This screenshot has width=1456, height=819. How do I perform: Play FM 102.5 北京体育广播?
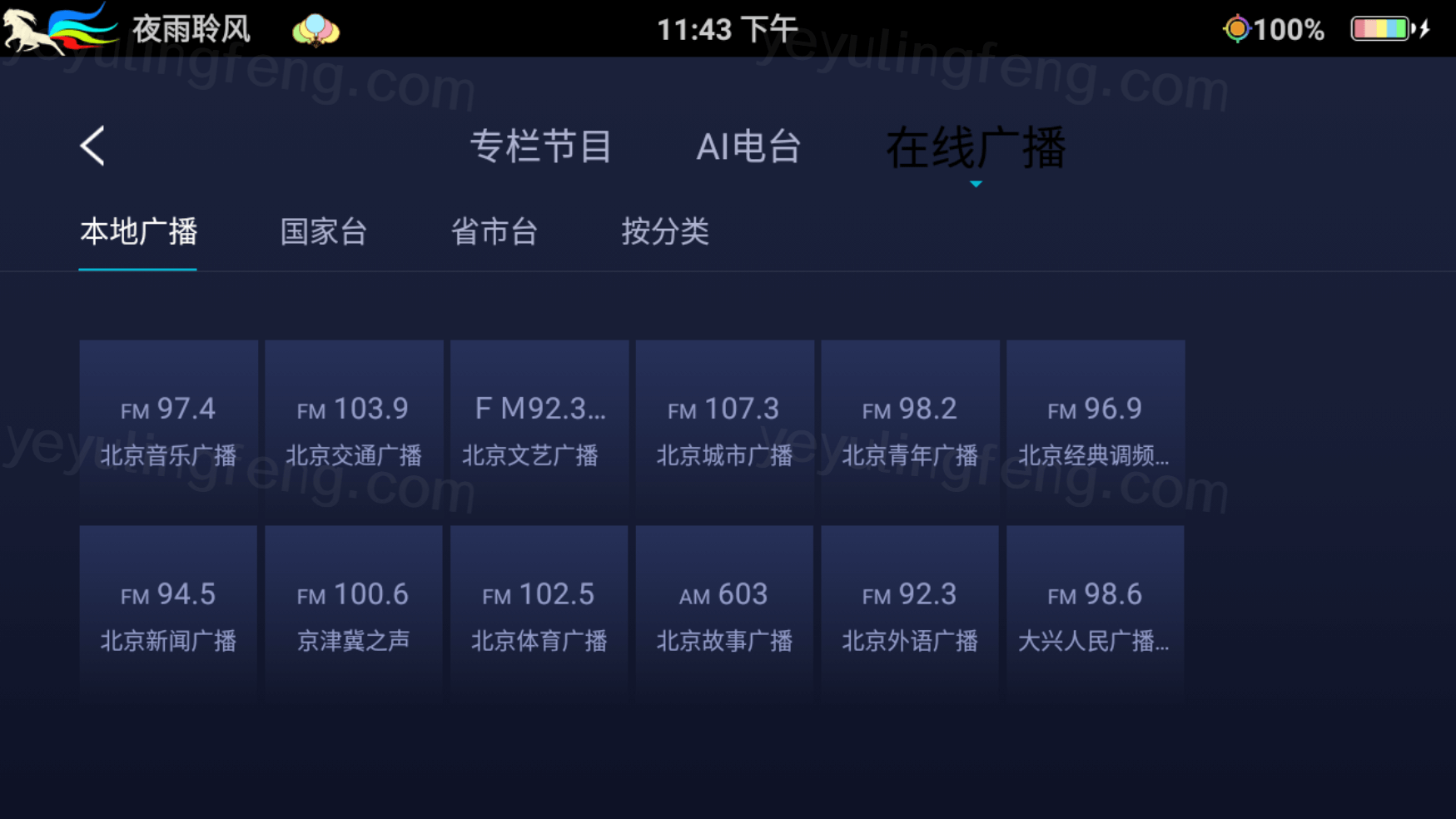(x=539, y=615)
